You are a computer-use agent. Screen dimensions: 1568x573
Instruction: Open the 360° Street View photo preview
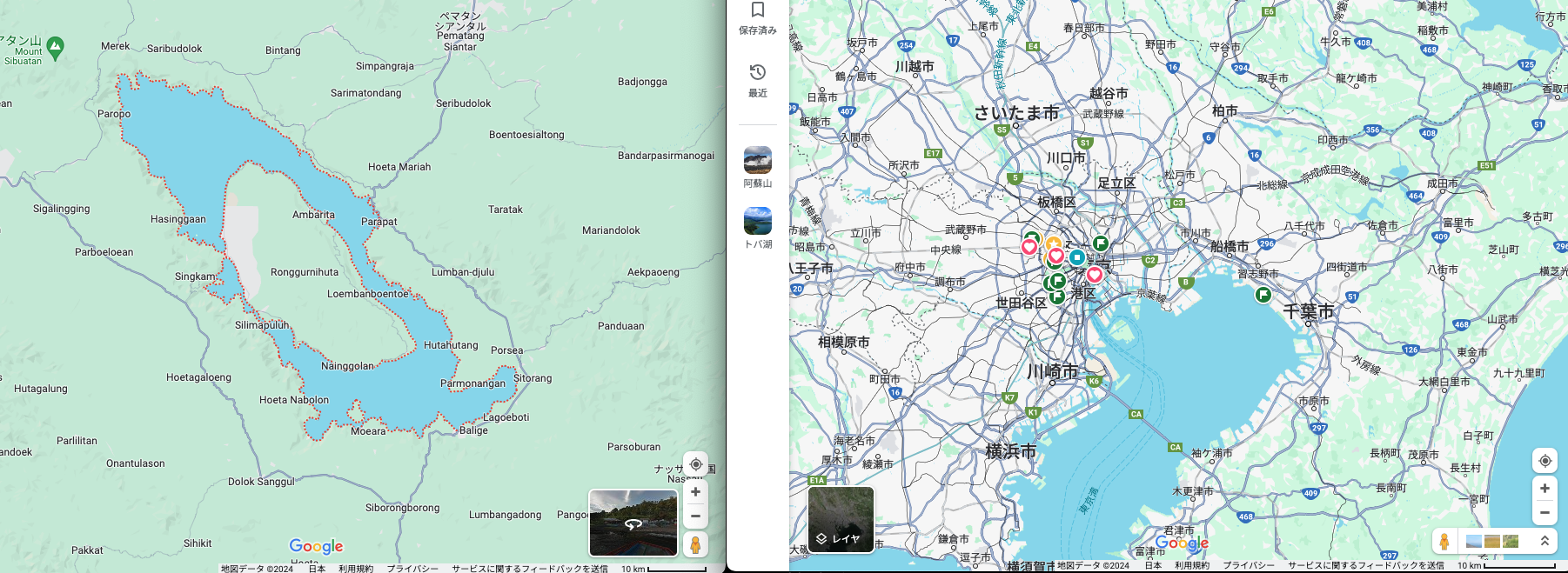pos(633,522)
